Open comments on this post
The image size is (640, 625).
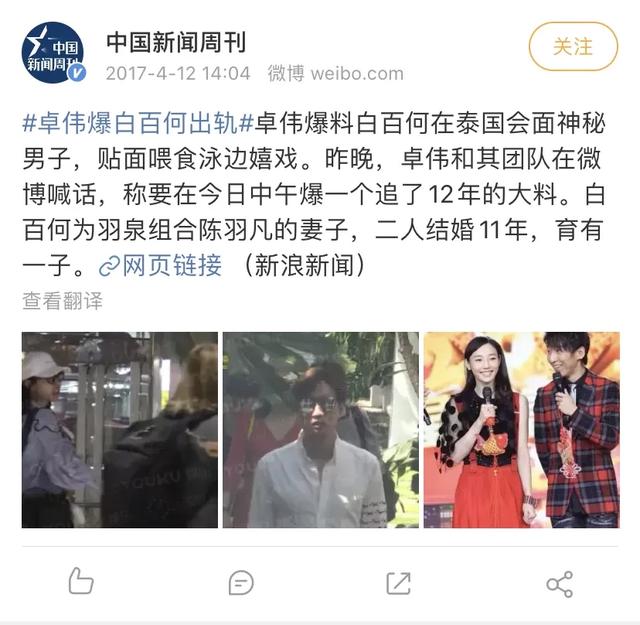click(240, 582)
